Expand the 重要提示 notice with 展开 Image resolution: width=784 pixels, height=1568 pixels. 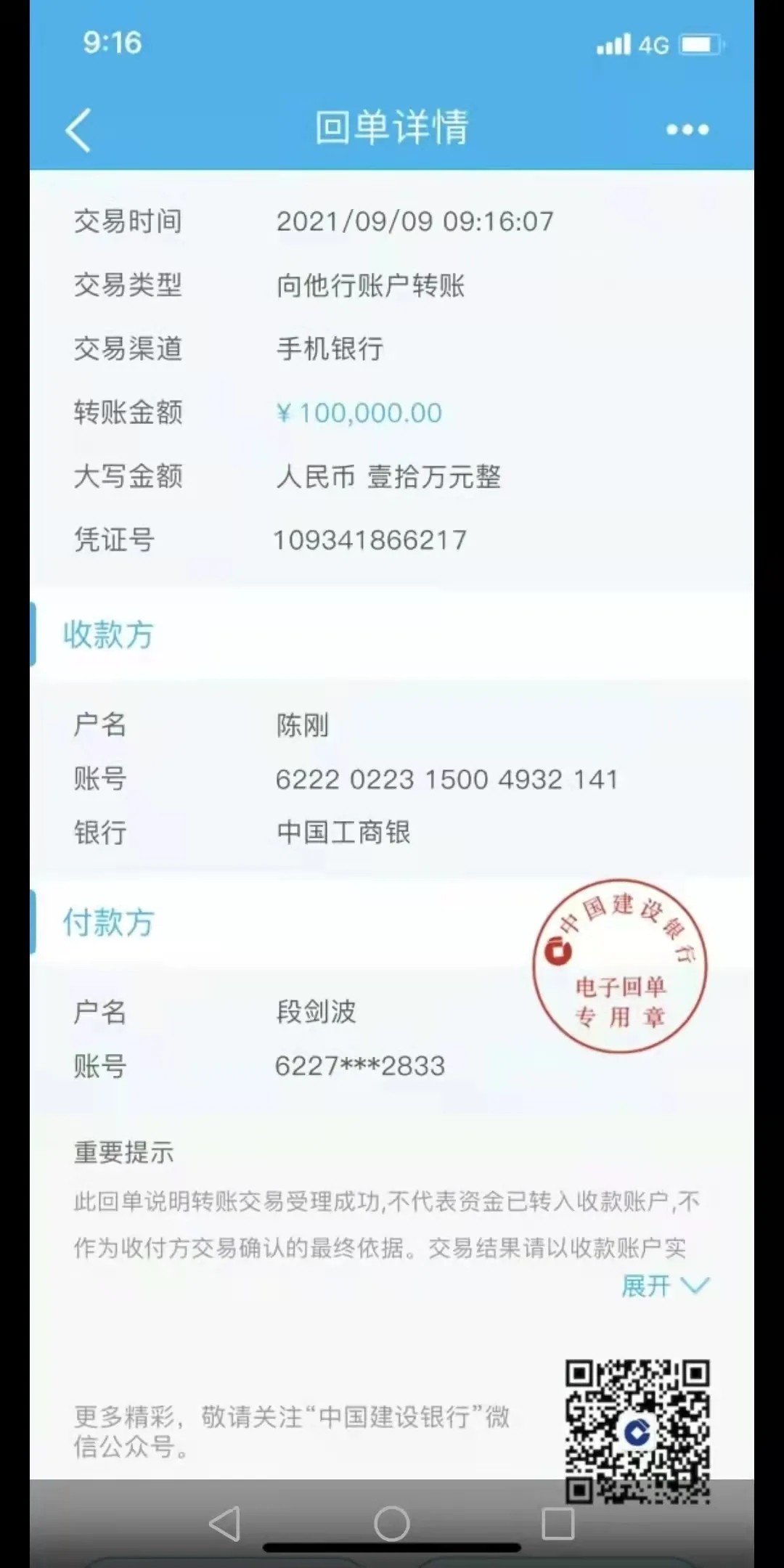(664, 1286)
